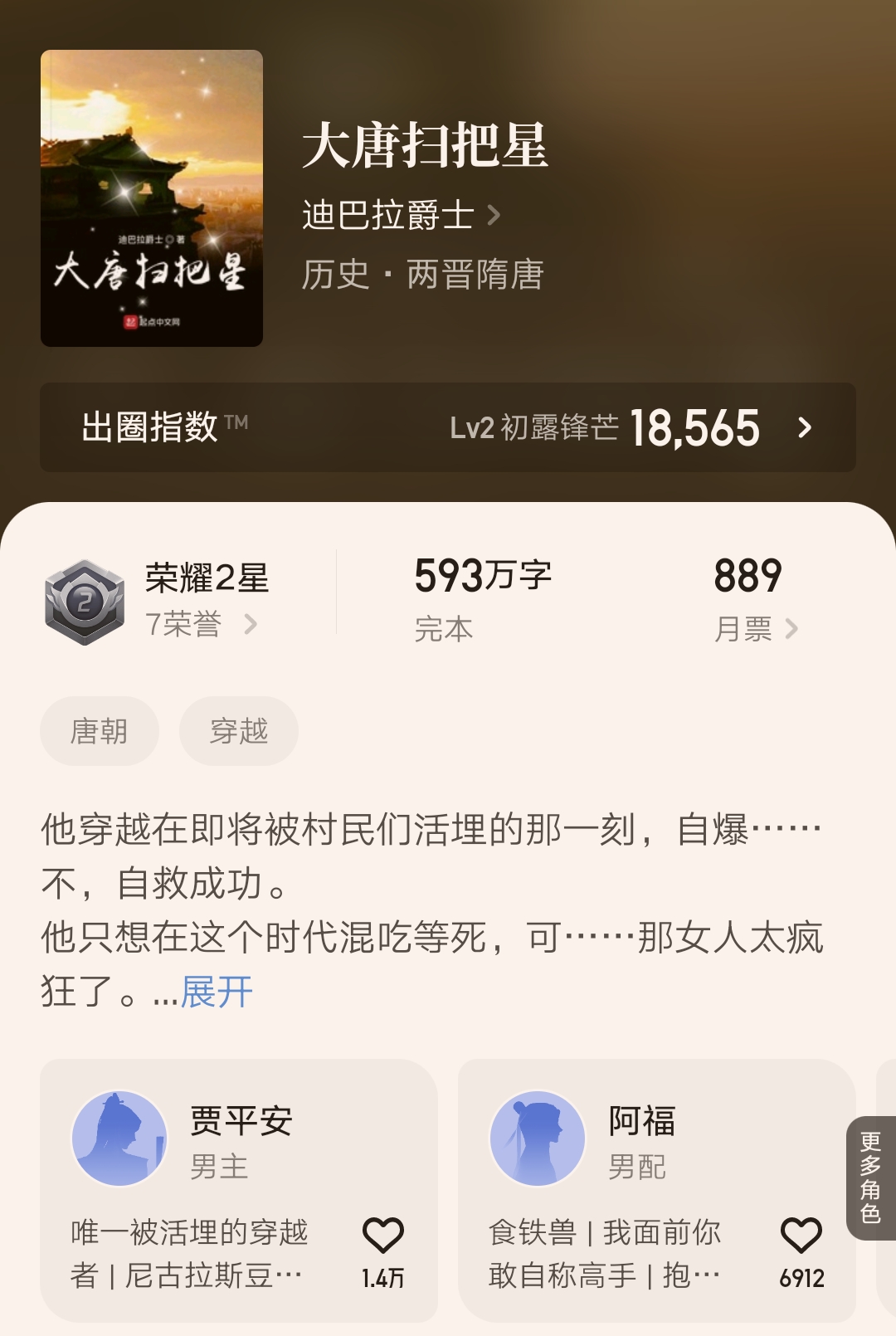Screen dimensions: 896x1336
Task: Open 出圈指数 details with the right arrow
Action: (803, 428)
